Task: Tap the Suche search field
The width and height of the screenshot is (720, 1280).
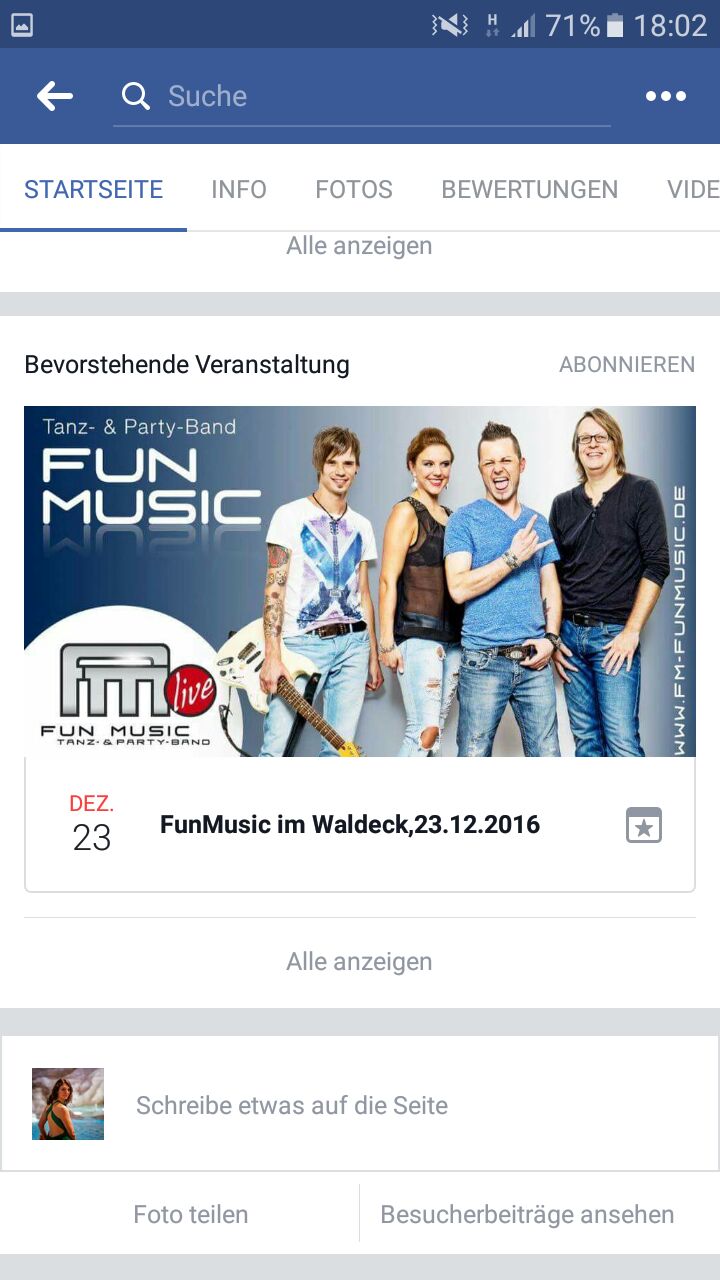Action: coord(360,96)
